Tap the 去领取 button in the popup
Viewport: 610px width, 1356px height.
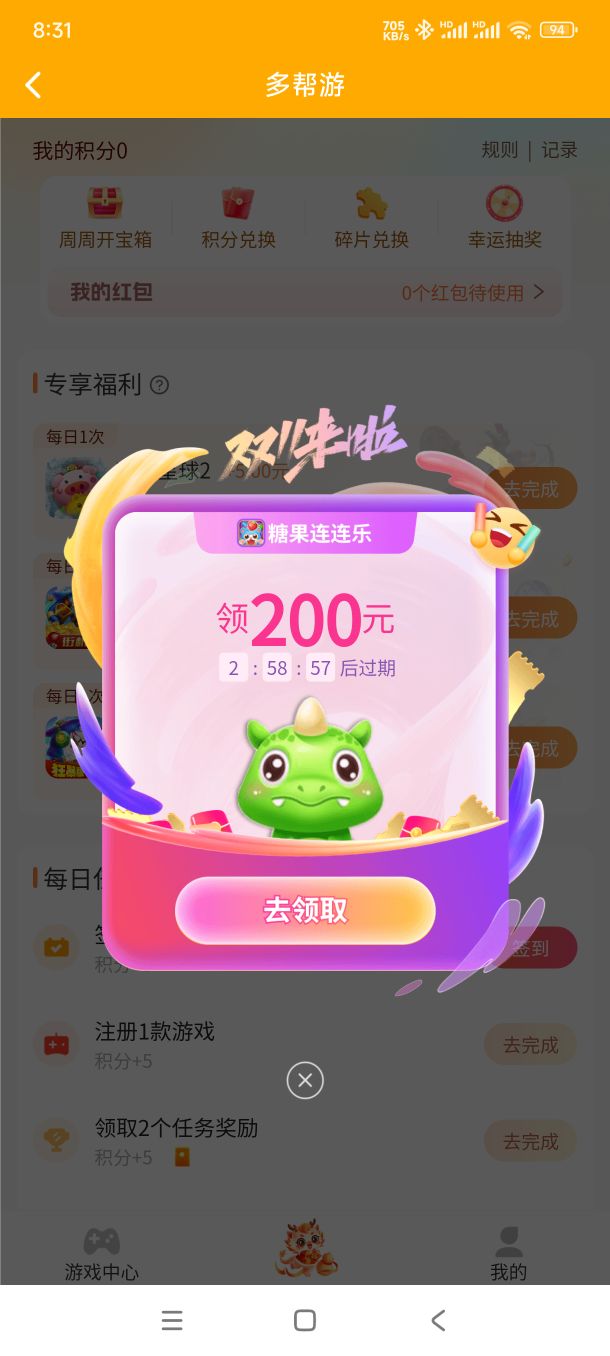[305, 910]
